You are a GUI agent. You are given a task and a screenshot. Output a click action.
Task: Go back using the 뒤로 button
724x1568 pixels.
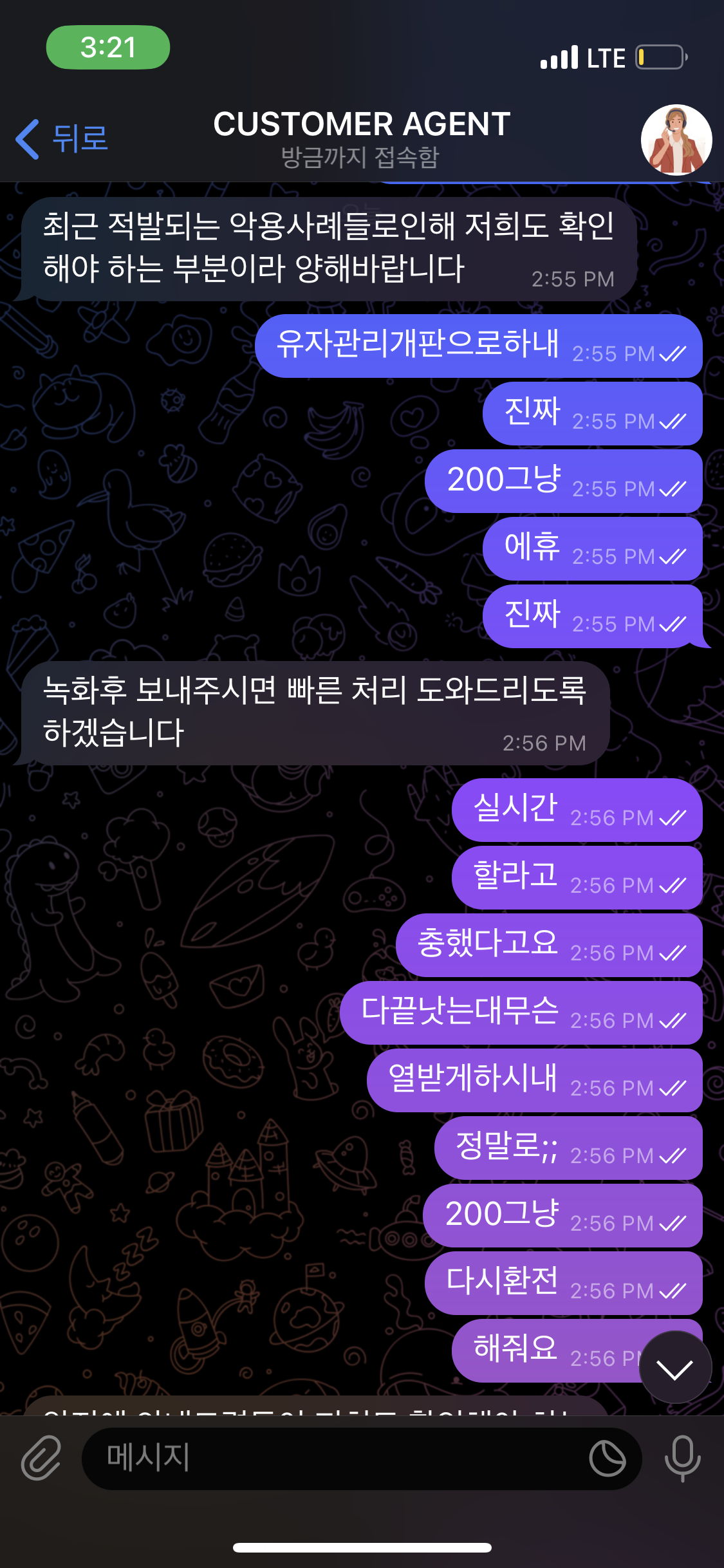click(62, 138)
